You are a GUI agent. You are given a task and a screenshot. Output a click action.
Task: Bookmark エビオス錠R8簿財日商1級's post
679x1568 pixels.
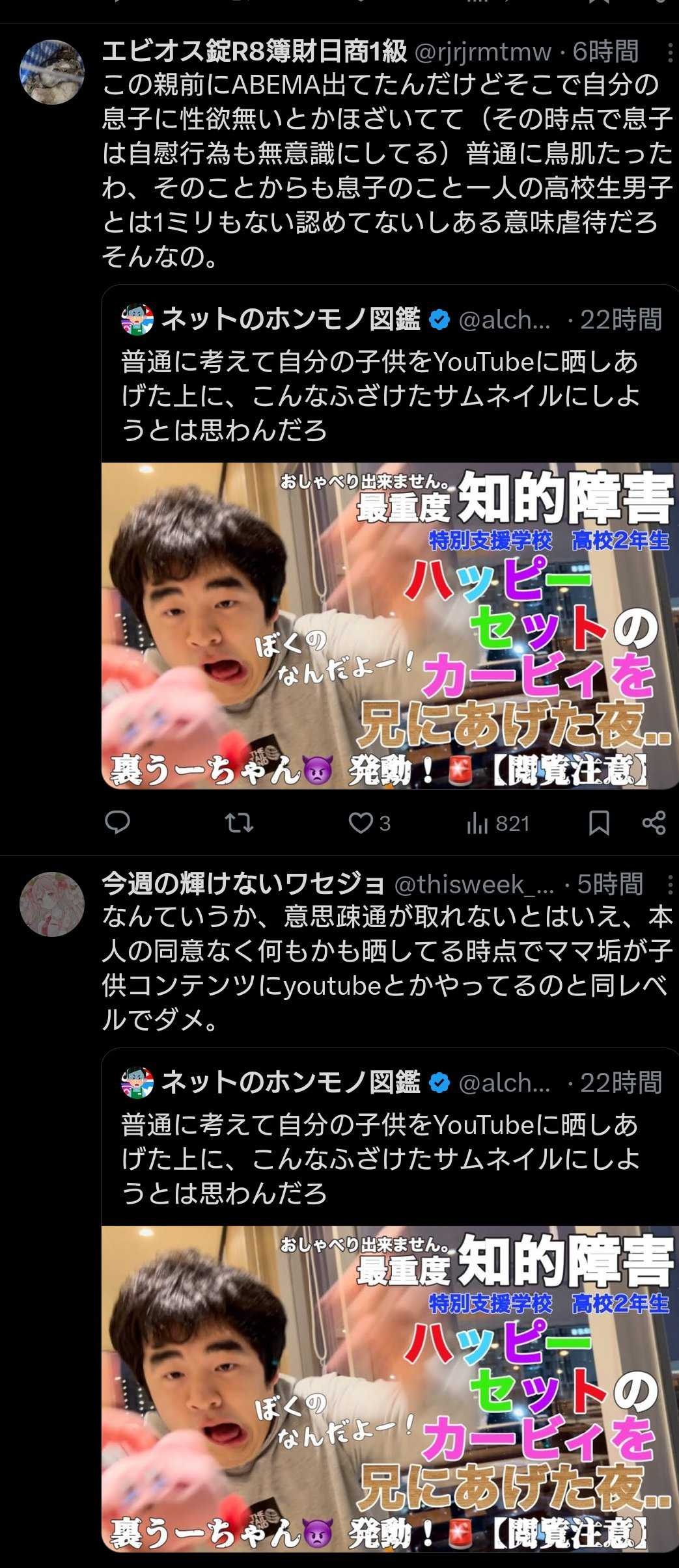[x=598, y=823]
